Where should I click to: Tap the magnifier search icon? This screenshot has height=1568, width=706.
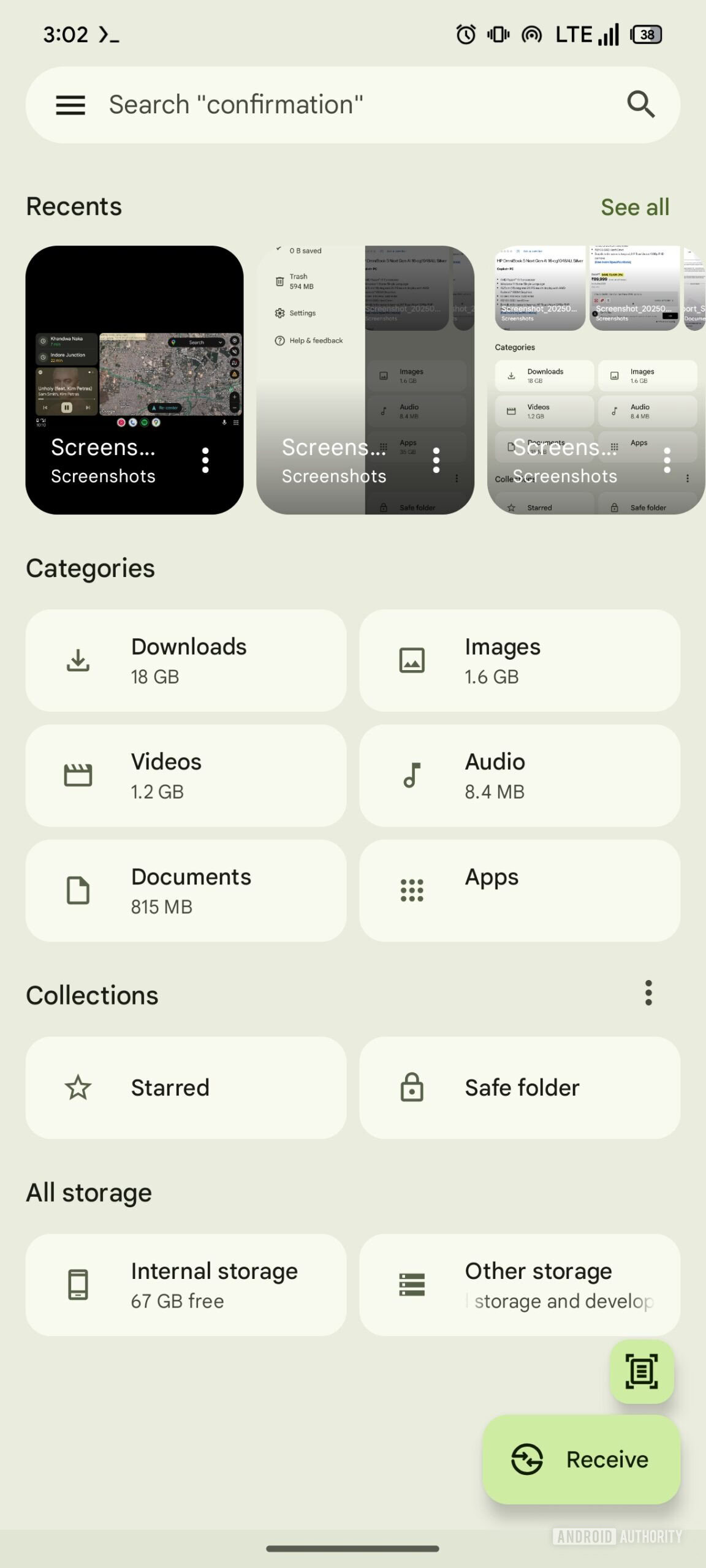[x=641, y=105]
